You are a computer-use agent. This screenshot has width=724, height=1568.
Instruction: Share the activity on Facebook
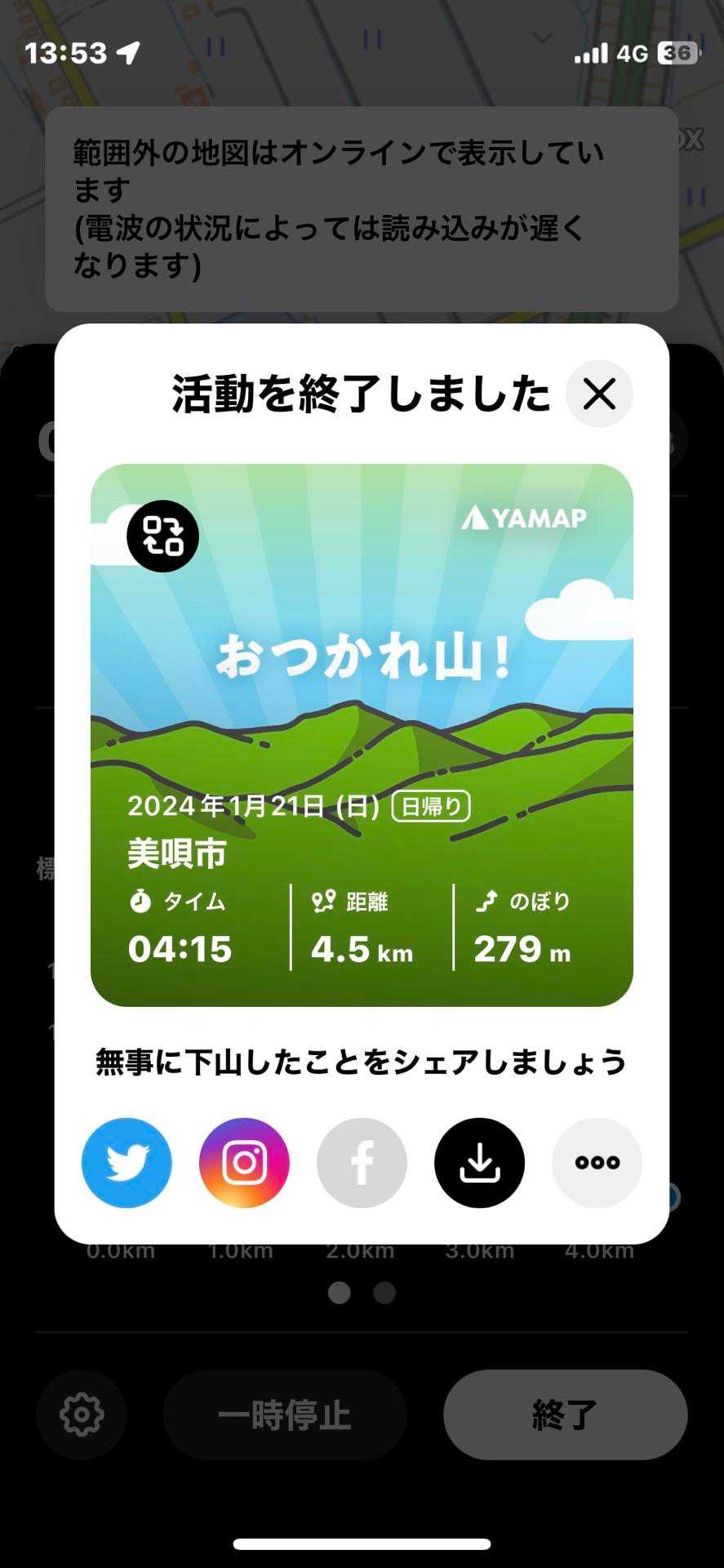point(362,1162)
